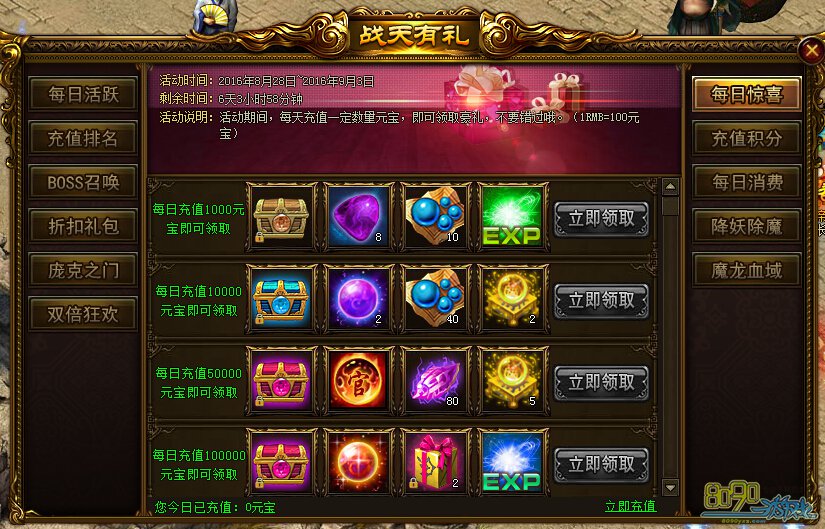Open the 折扣礼包 tab

tap(83, 226)
